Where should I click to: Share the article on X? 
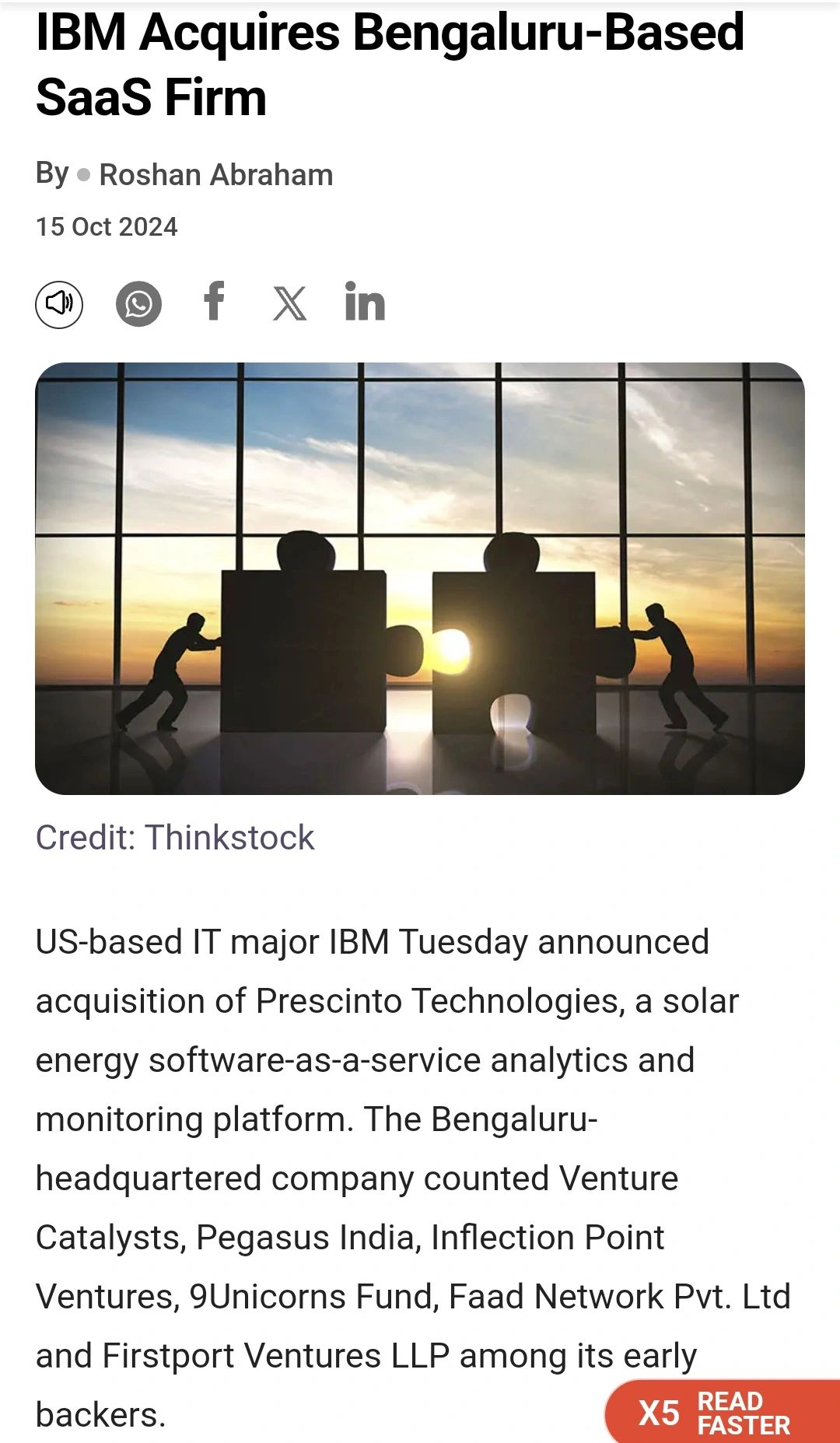[289, 303]
